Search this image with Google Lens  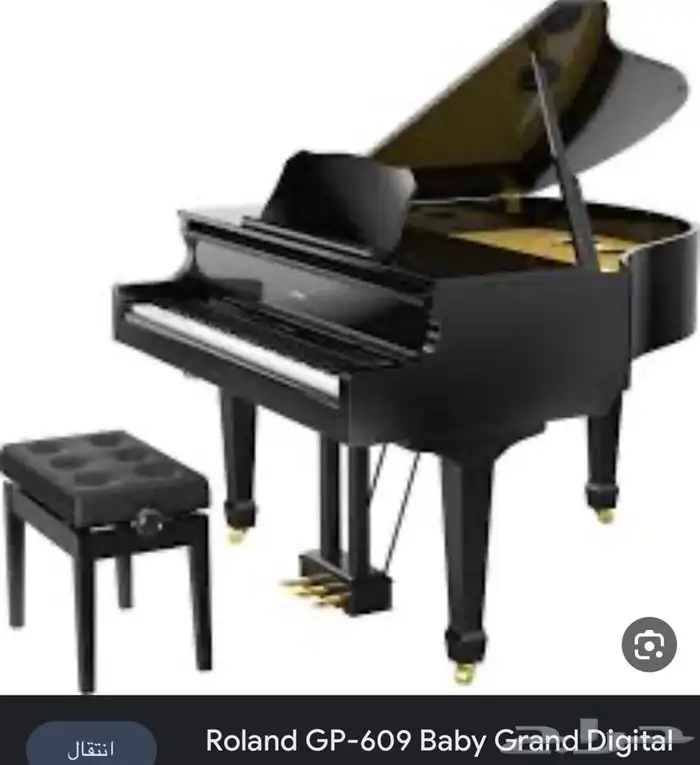[x=649, y=644]
